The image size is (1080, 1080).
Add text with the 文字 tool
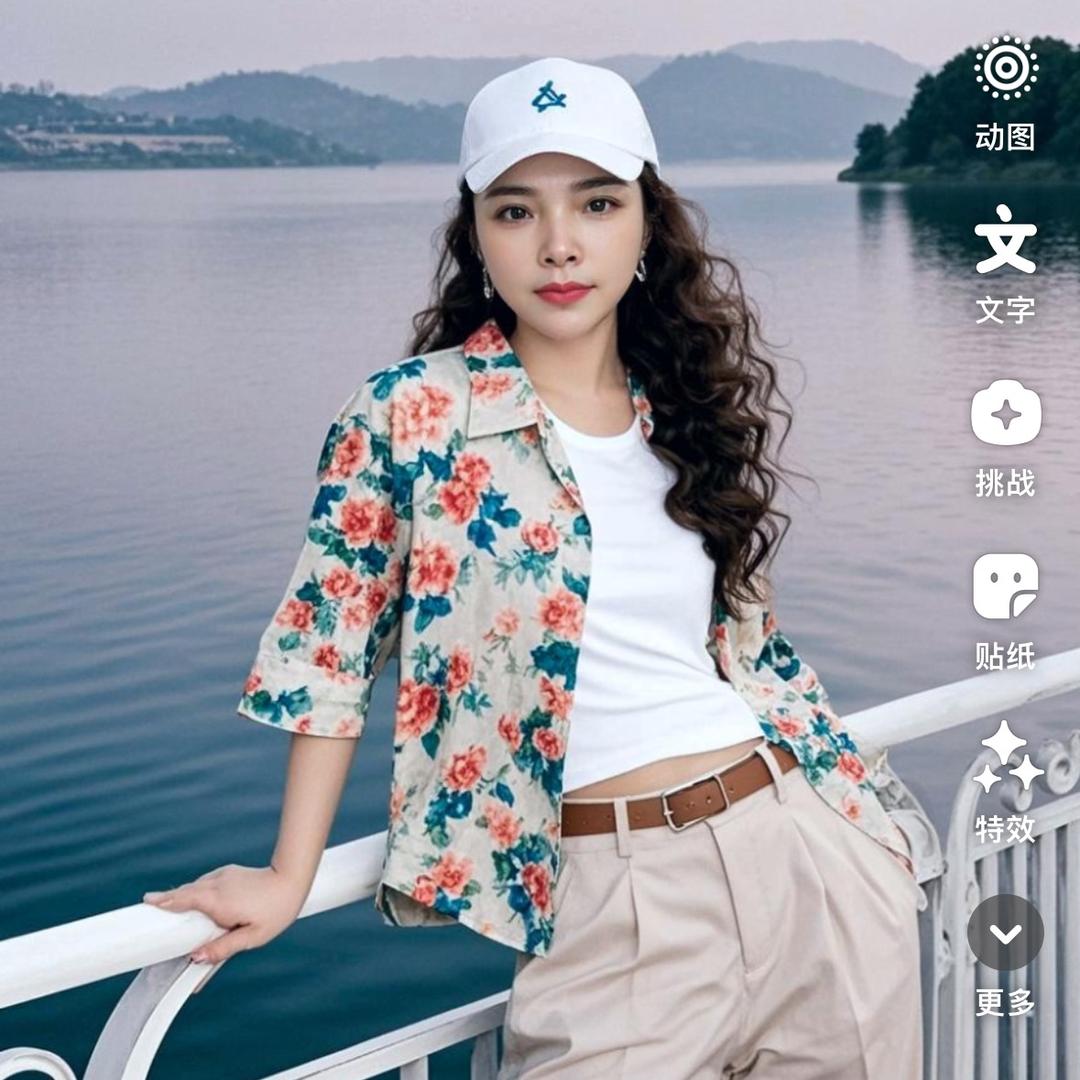click(x=1006, y=241)
